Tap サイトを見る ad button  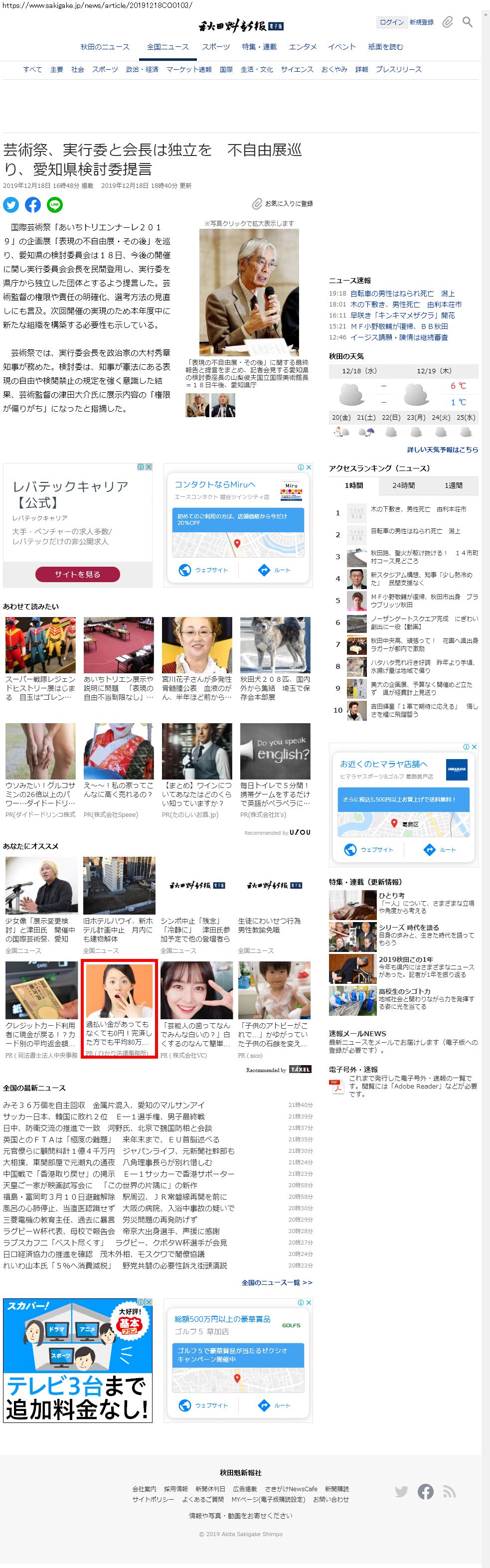pos(77,574)
